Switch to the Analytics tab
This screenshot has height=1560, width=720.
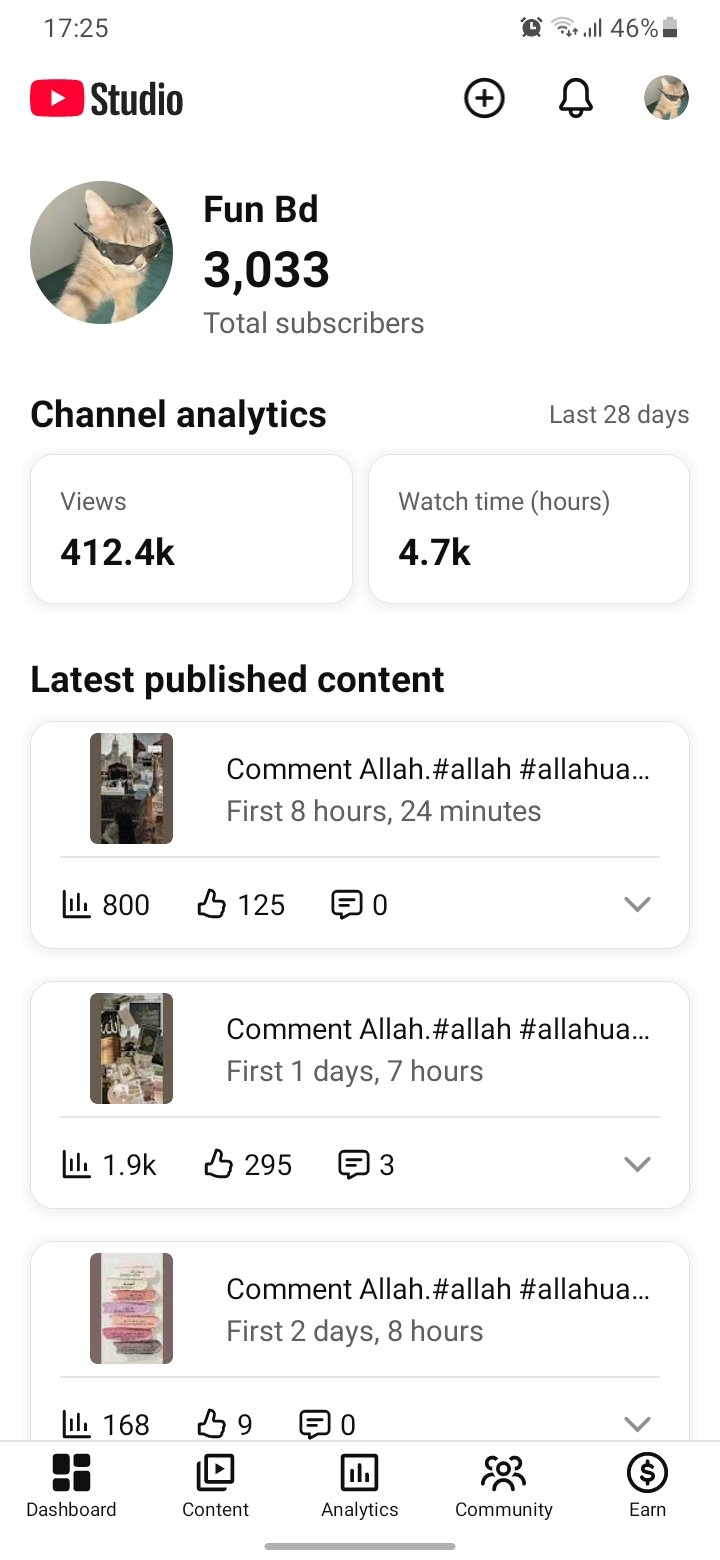pyautogui.click(x=360, y=1486)
